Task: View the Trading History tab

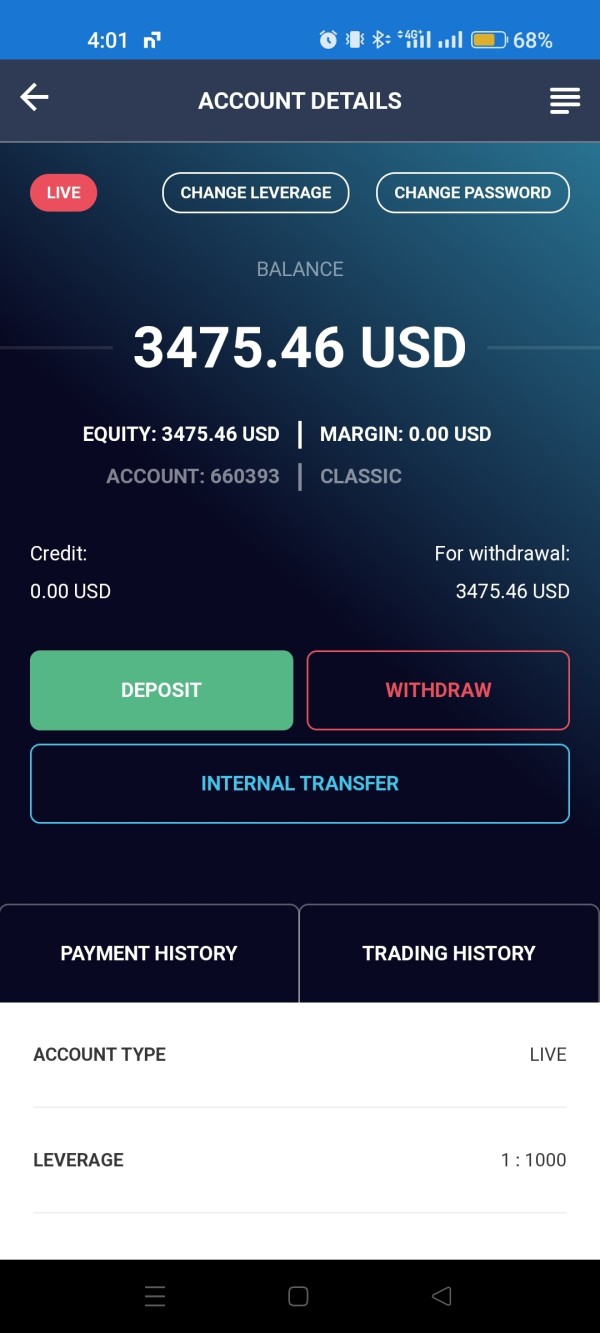Action: (449, 953)
